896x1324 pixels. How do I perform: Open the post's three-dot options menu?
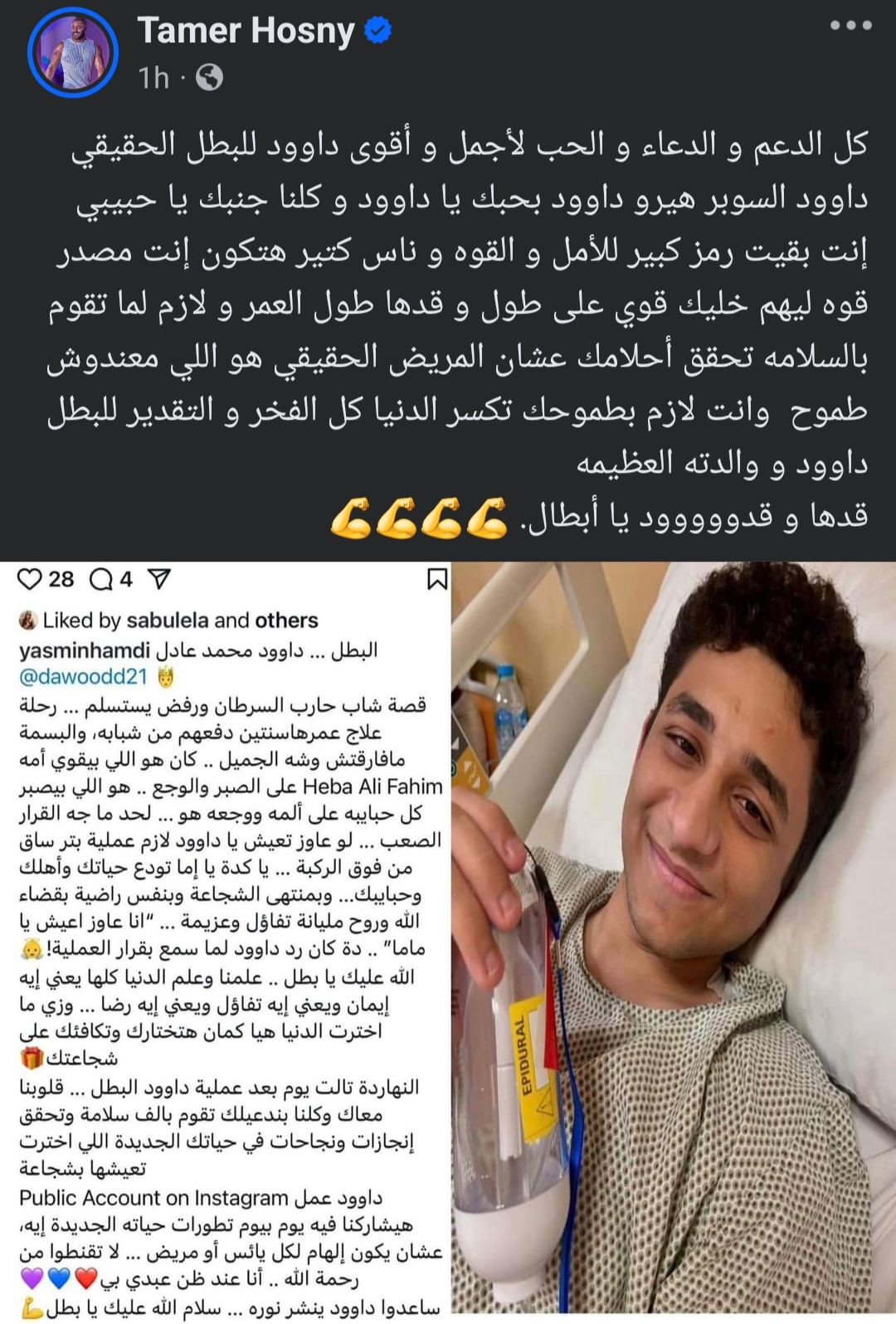(x=850, y=26)
